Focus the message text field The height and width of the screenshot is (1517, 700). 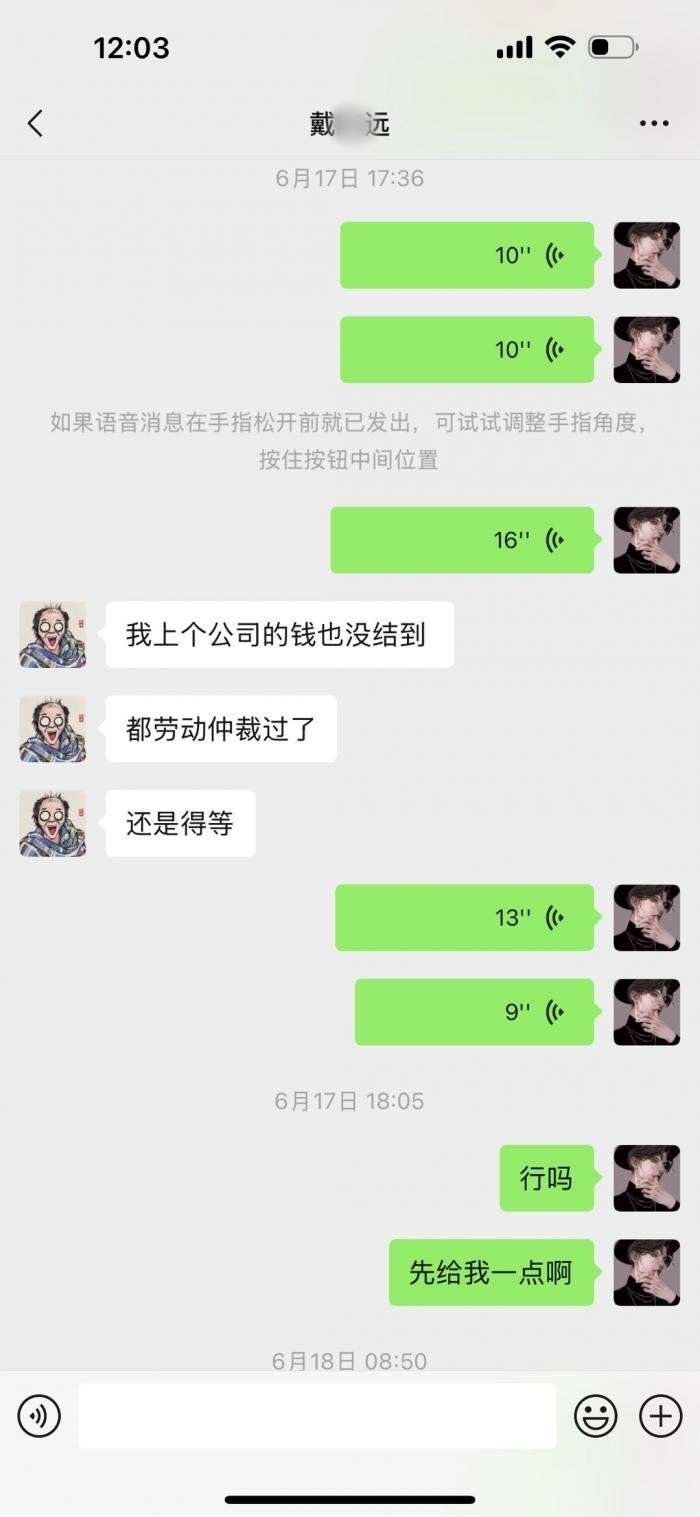[317, 1416]
